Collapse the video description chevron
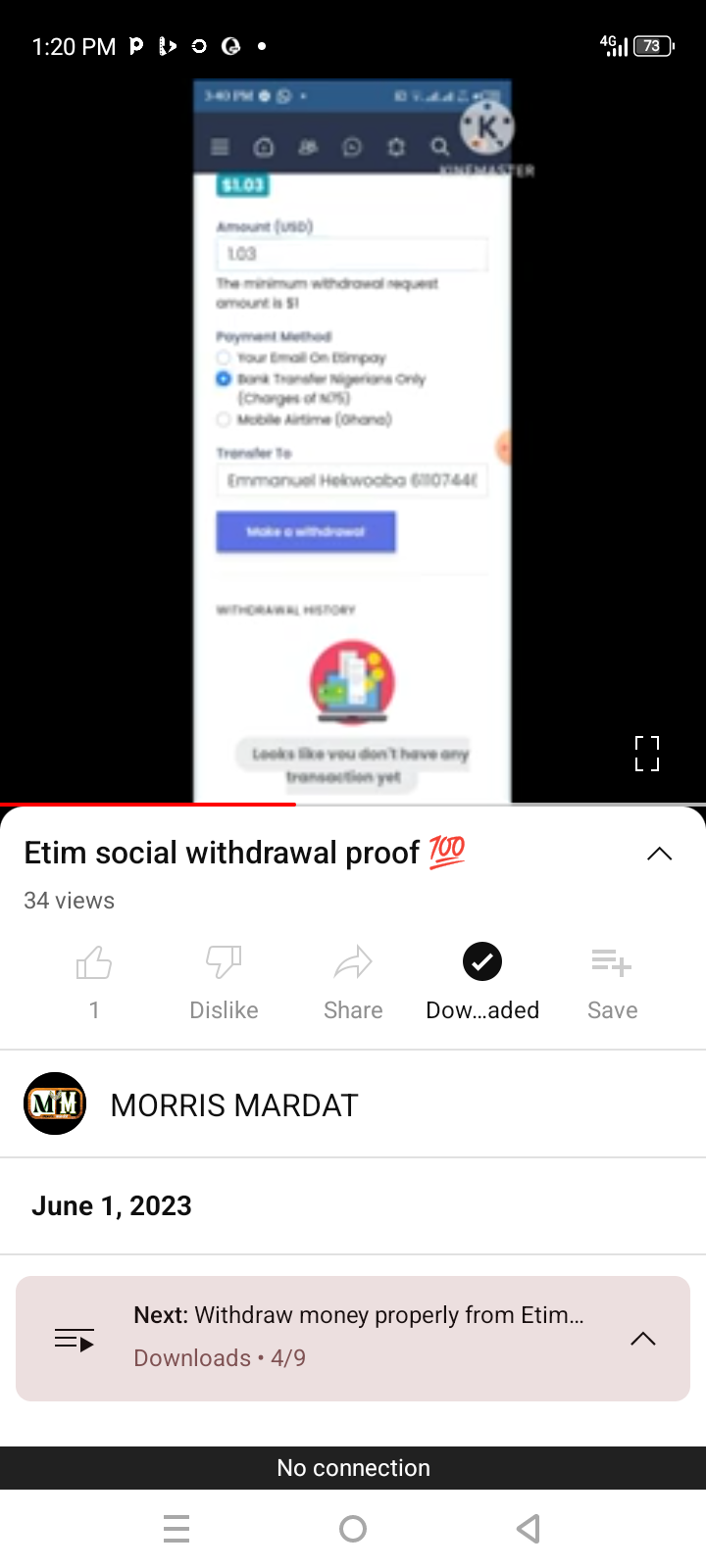Image resolution: width=706 pixels, height=1568 pixels. pyautogui.click(x=659, y=854)
